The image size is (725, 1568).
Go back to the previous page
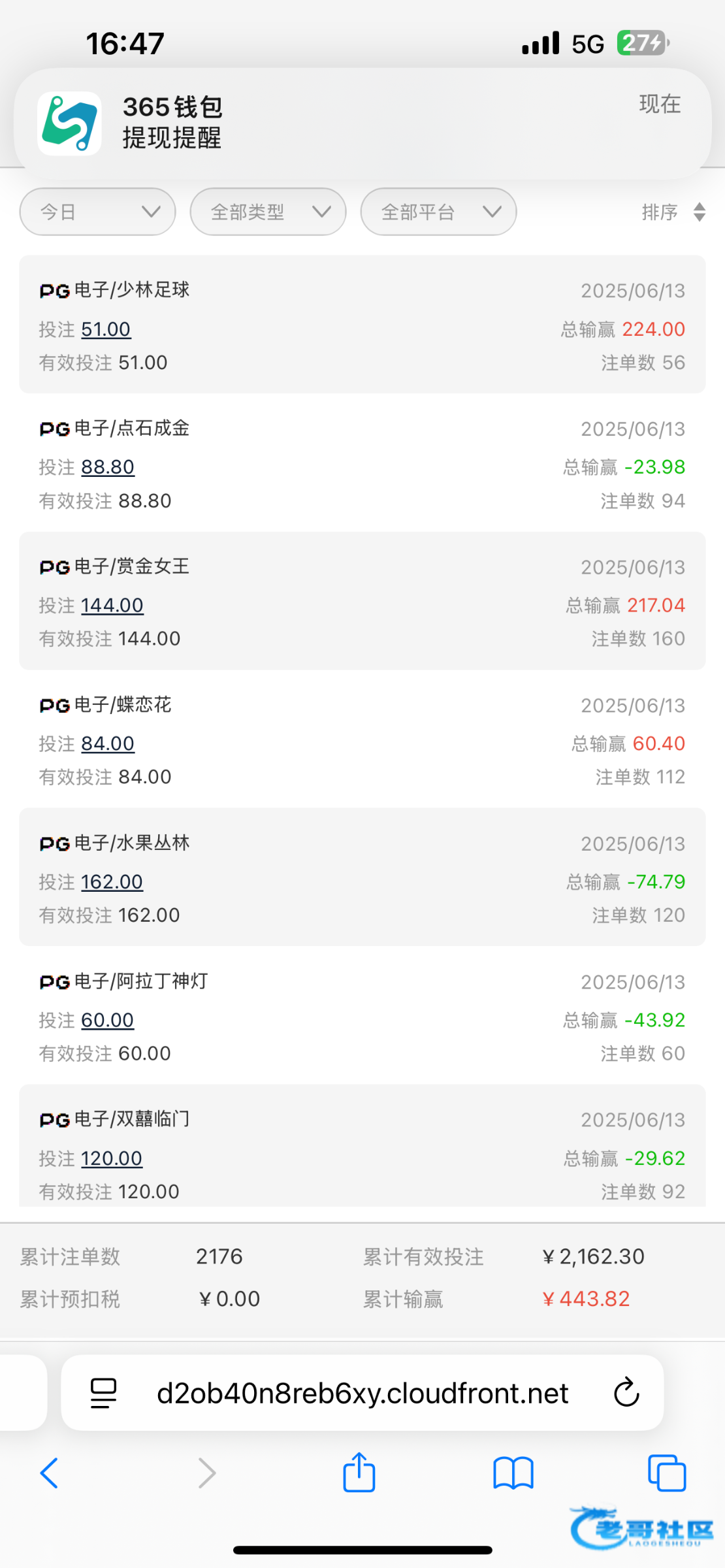click(49, 1473)
